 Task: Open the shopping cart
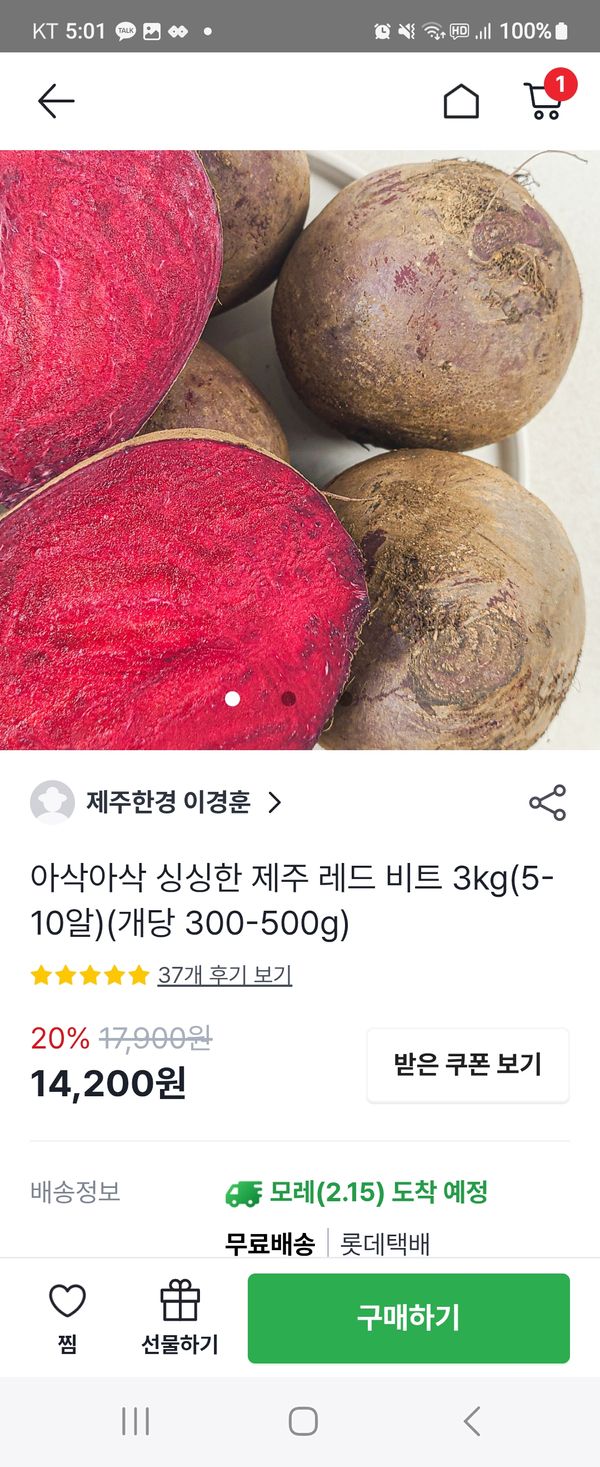point(543,100)
